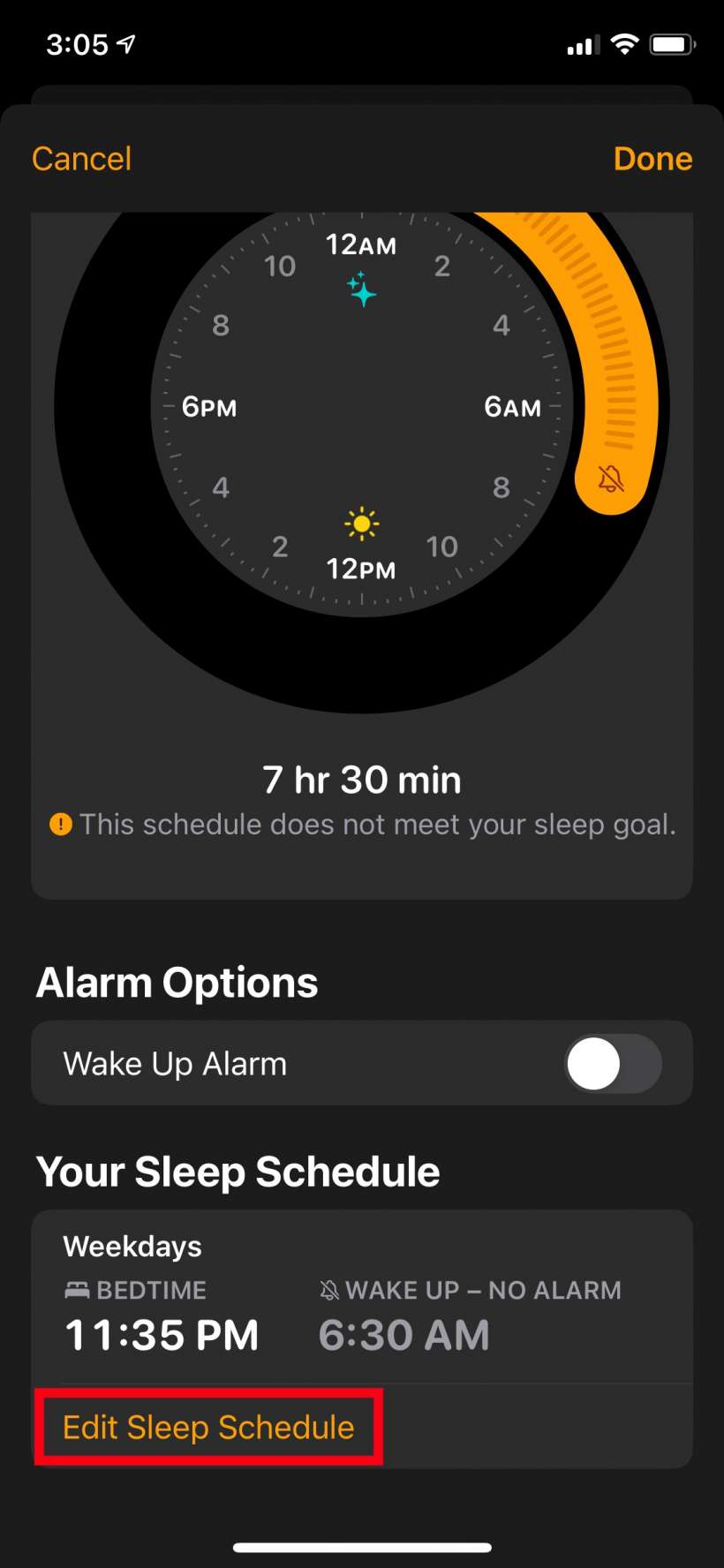This screenshot has height=1568, width=724.
Task: Tap the 11:35 PM bedtime value
Action: tap(160, 1335)
